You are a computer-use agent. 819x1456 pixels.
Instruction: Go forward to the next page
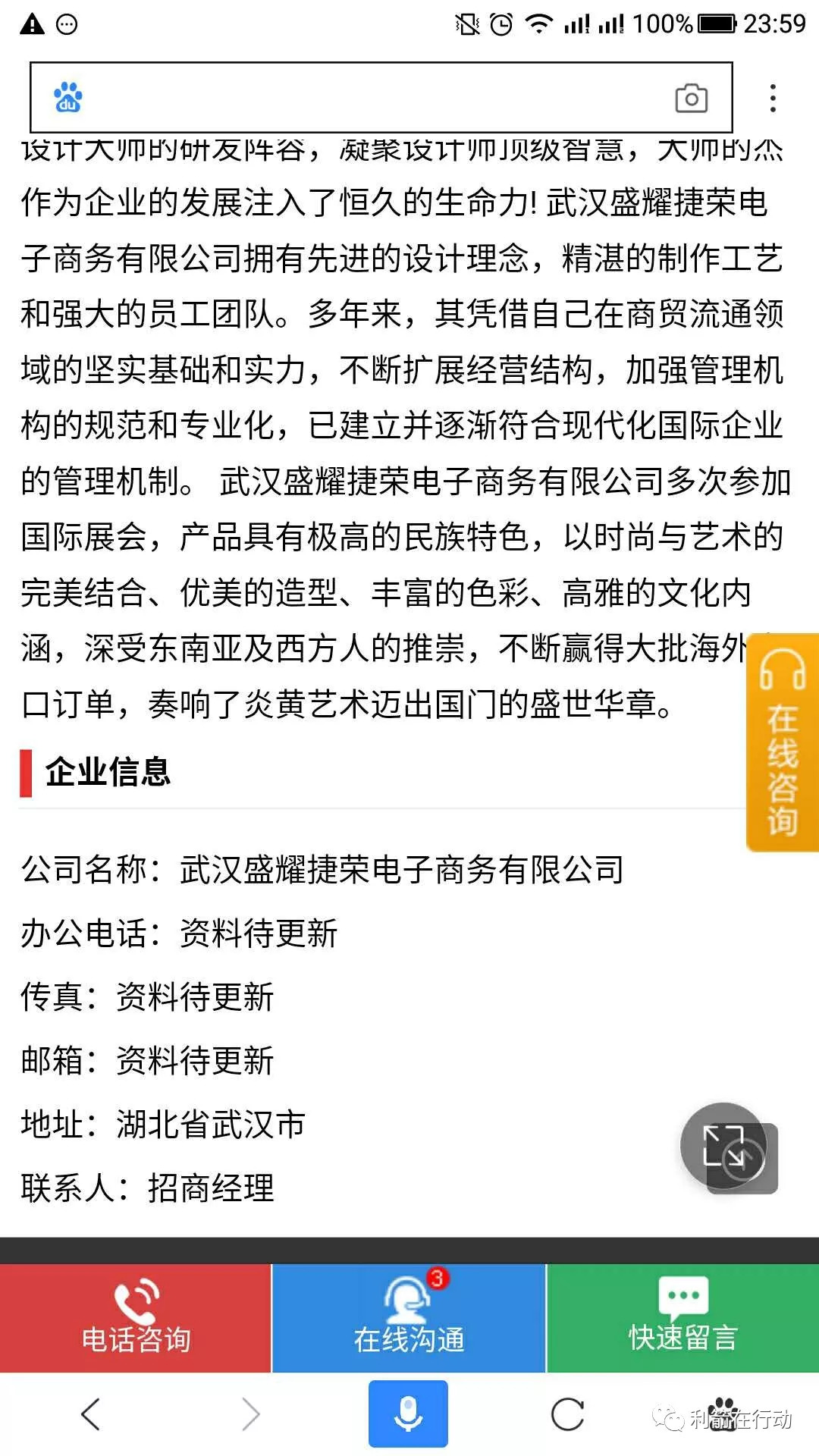tap(250, 1414)
